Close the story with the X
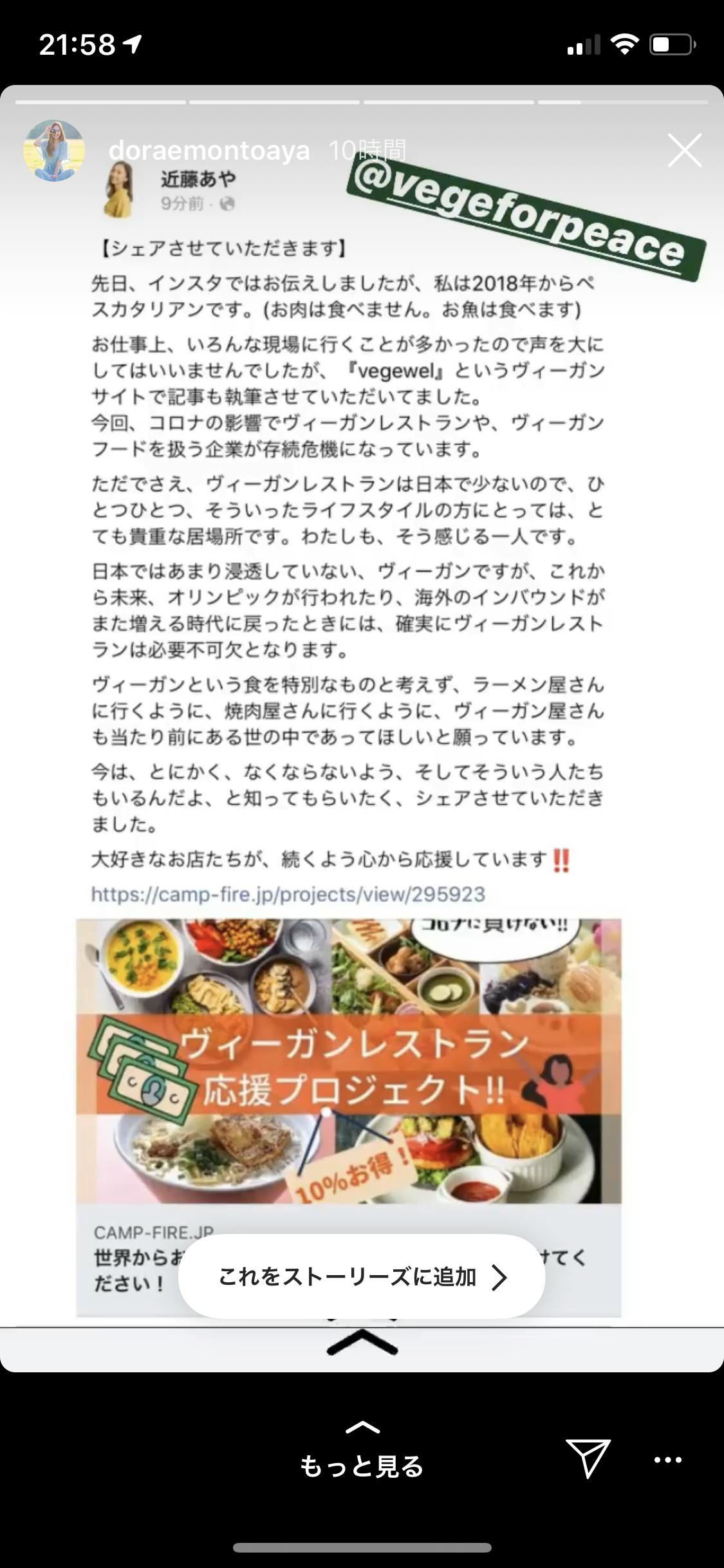 (x=684, y=151)
